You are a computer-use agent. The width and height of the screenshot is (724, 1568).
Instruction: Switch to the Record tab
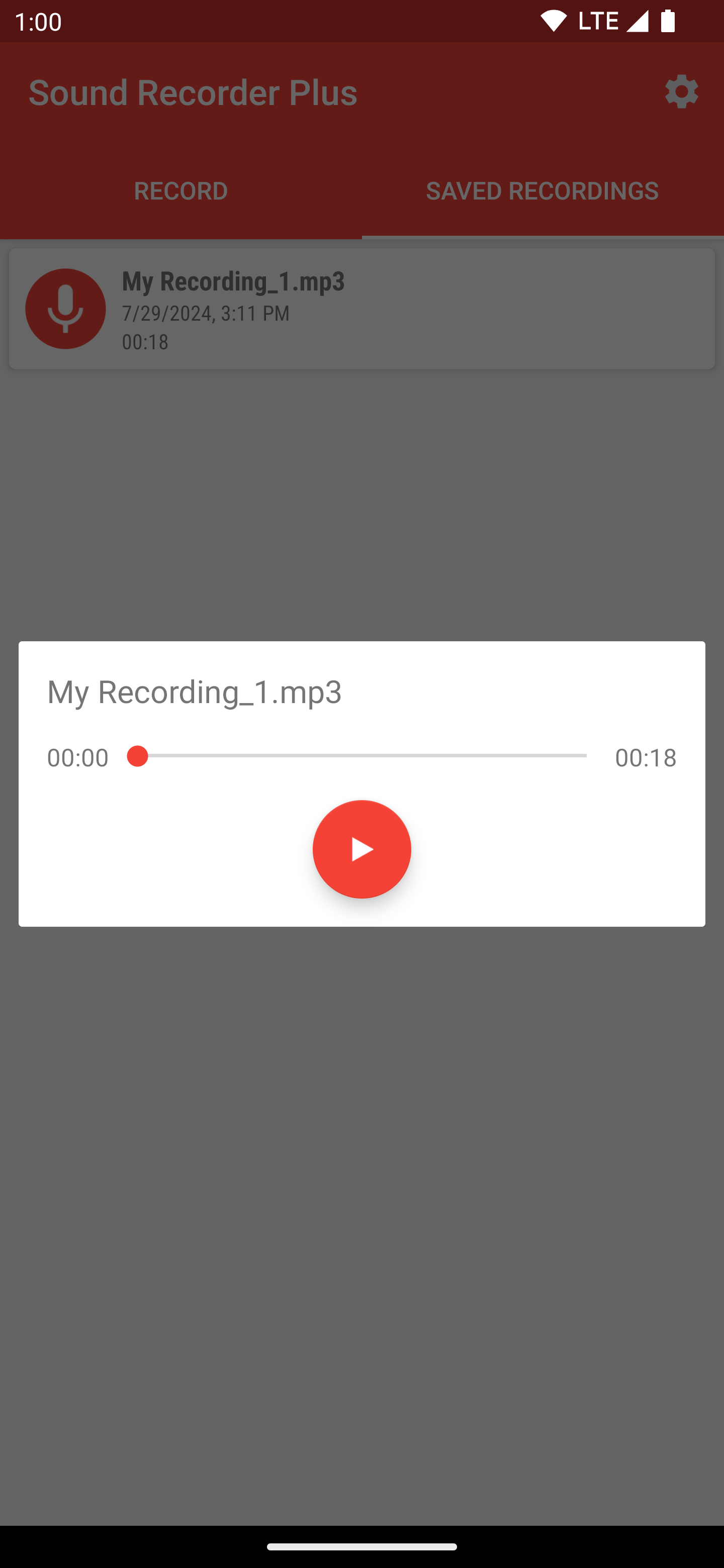181,191
